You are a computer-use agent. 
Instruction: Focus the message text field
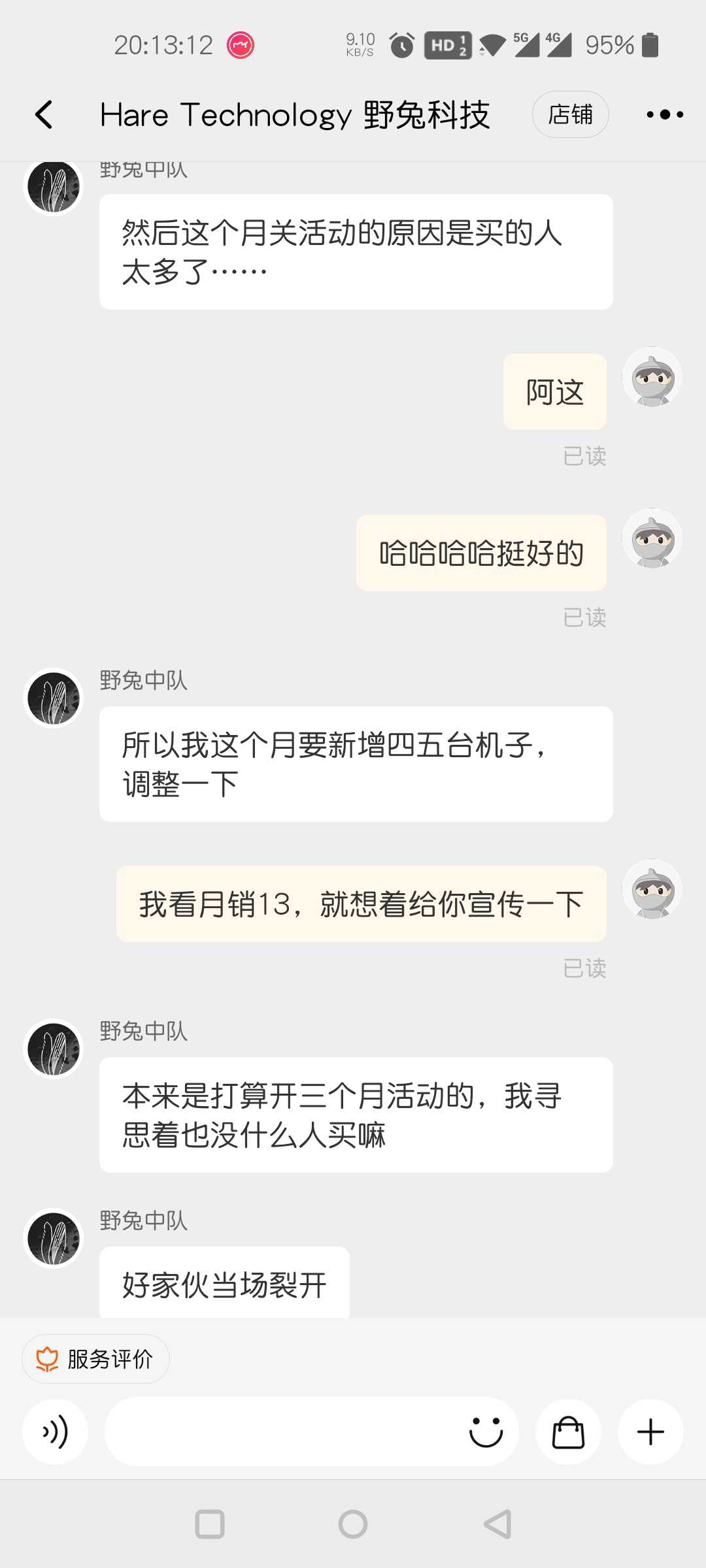pyautogui.click(x=281, y=1431)
